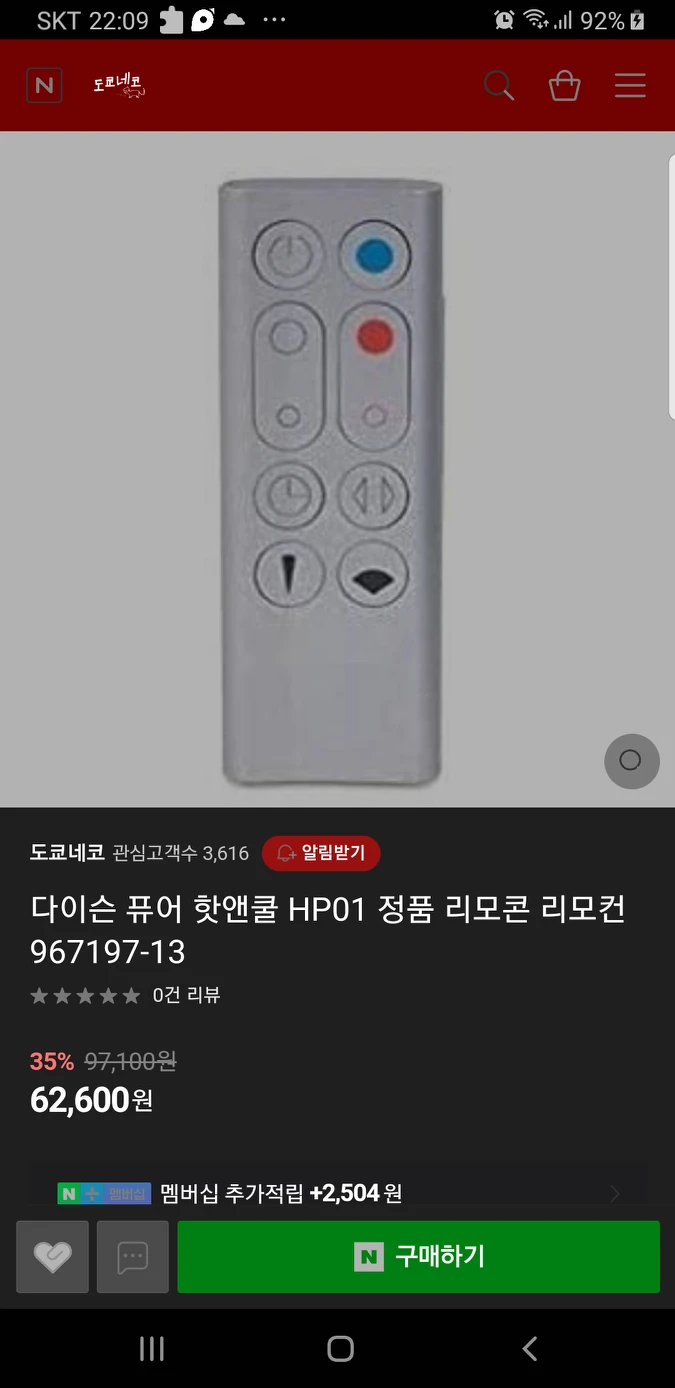Add product to wishlist with heart button

[x=52, y=1257]
